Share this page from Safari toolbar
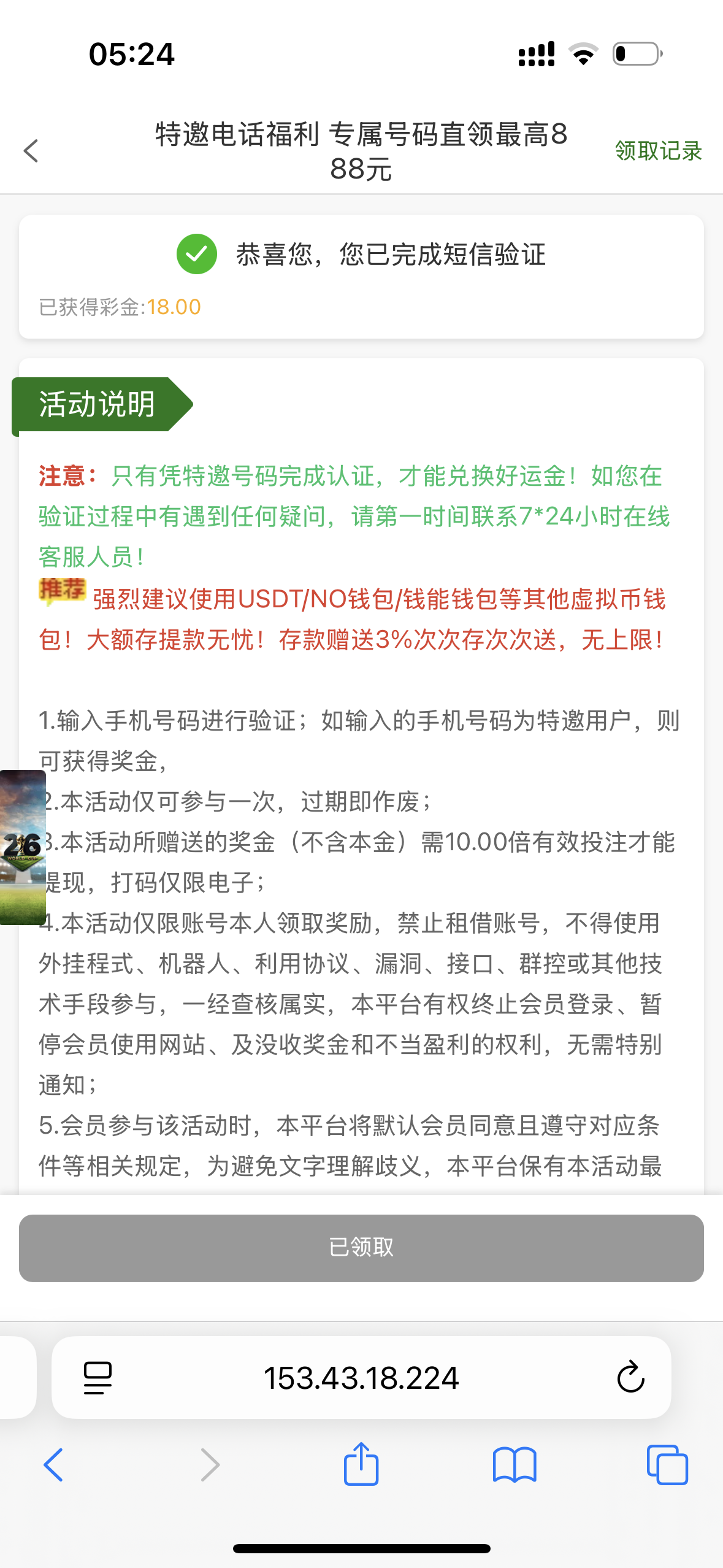This screenshot has height=1568, width=723. coord(361,1464)
